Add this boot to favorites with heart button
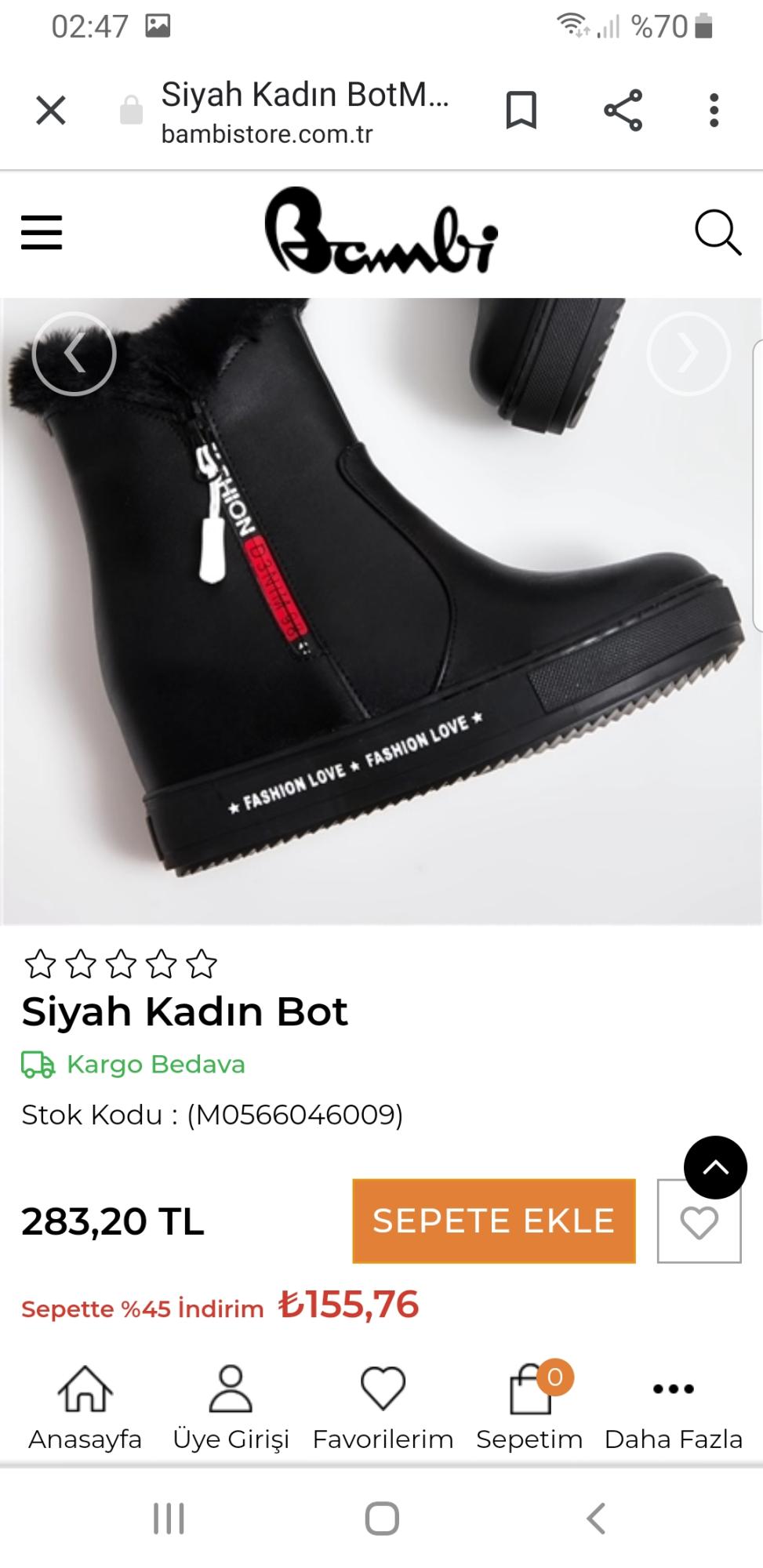The width and height of the screenshot is (763, 1568). pyautogui.click(x=699, y=1221)
